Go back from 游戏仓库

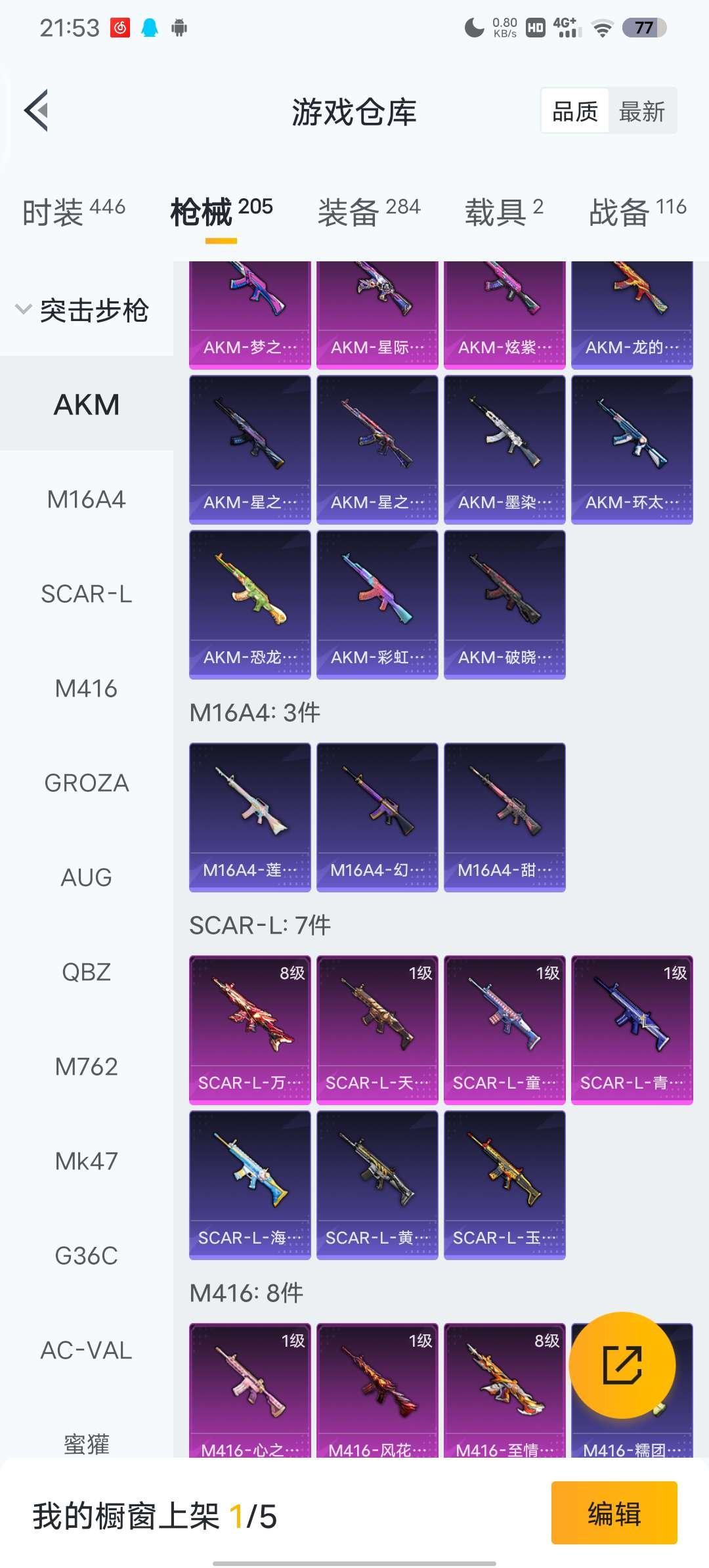point(37,110)
